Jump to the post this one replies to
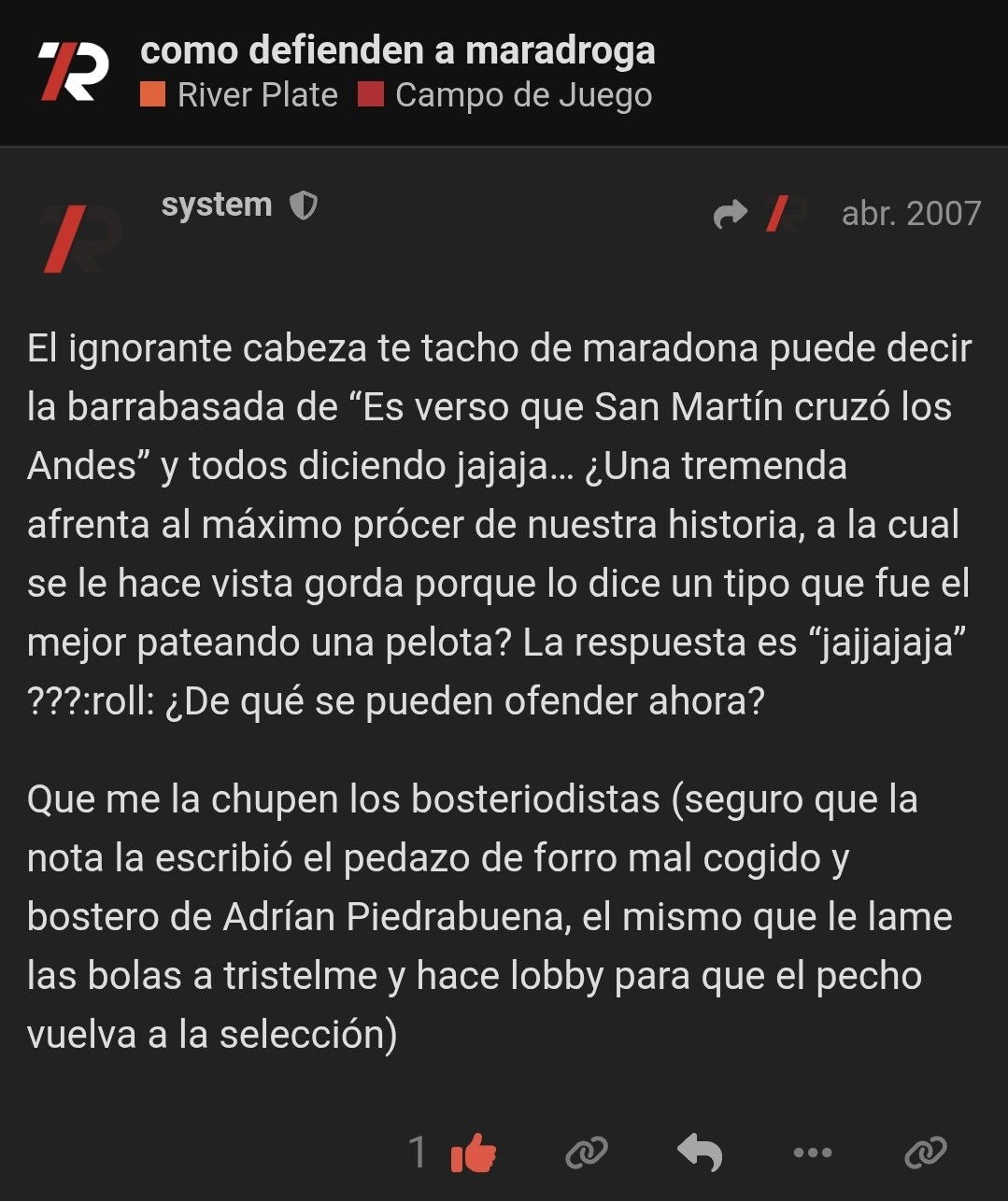 click(x=759, y=214)
